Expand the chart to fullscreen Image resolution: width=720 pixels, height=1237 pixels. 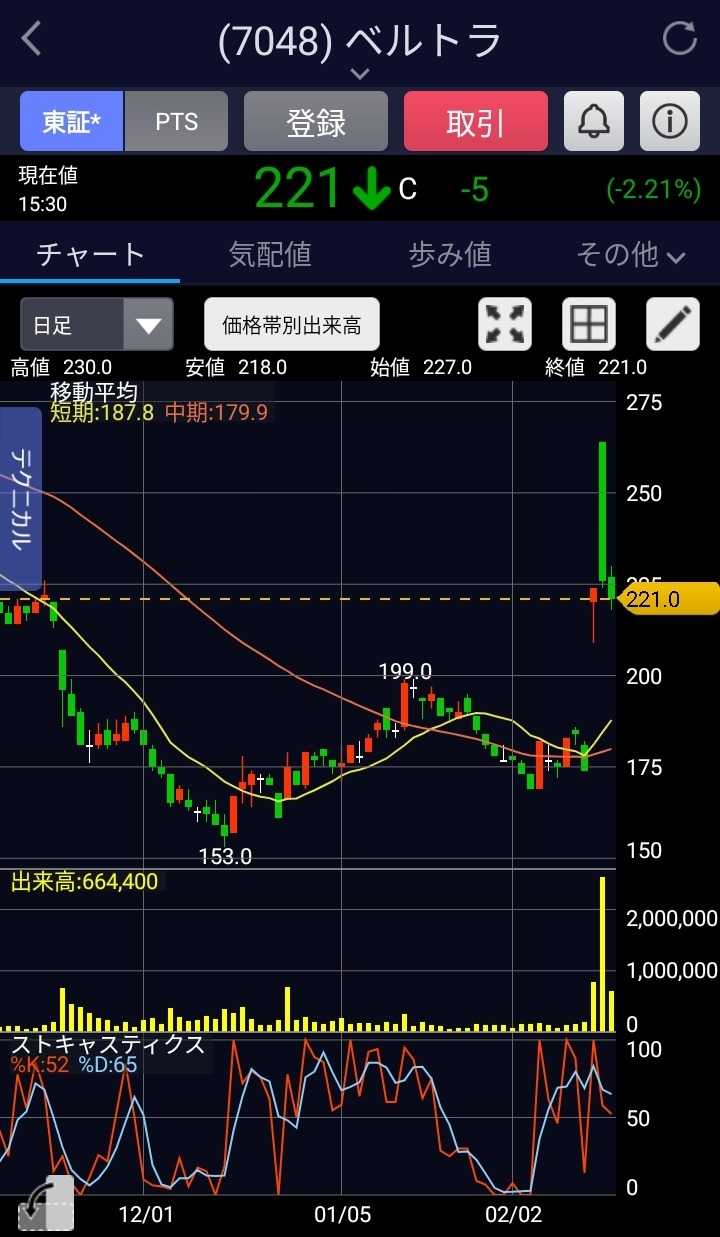[x=506, y=325]
